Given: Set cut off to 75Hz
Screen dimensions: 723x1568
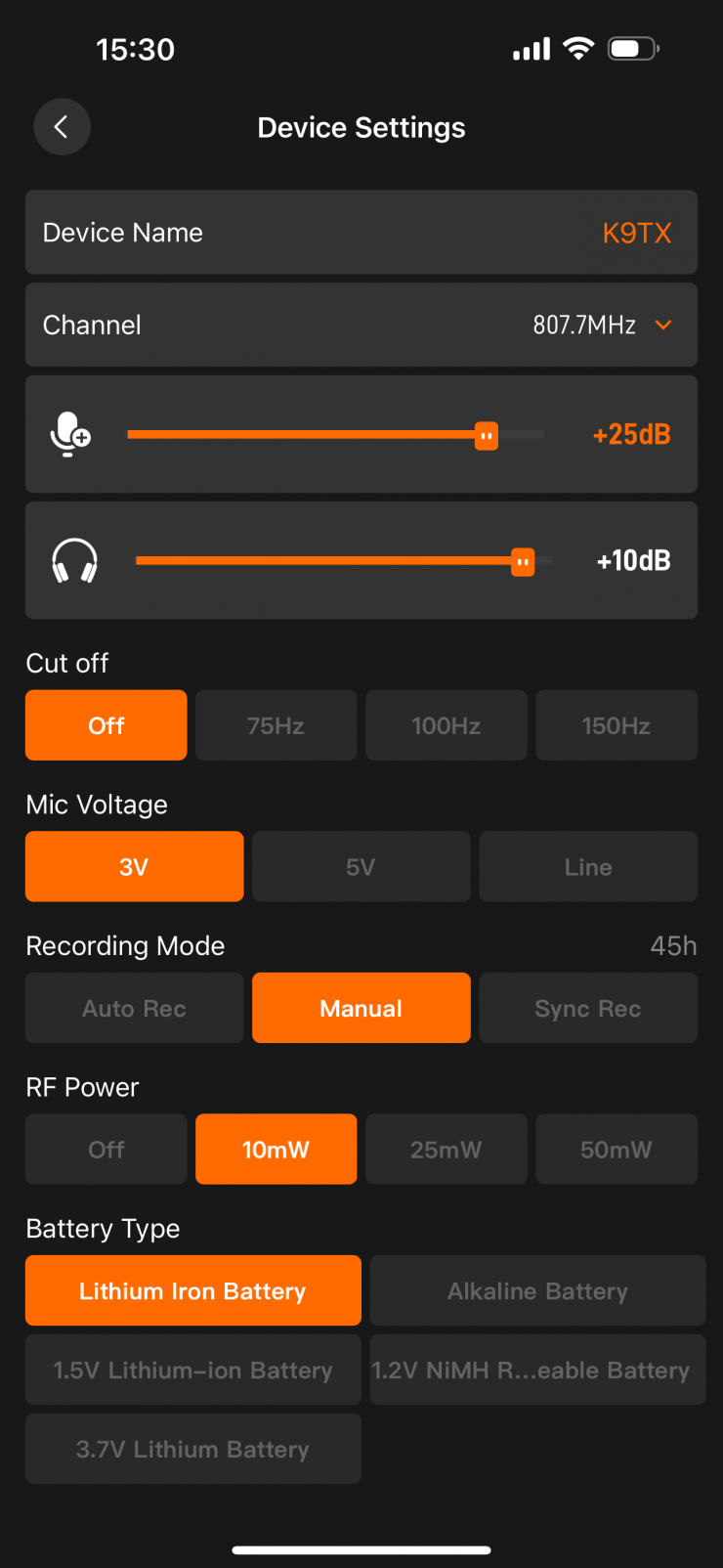Looking at the screenshot, I should 276,725.
